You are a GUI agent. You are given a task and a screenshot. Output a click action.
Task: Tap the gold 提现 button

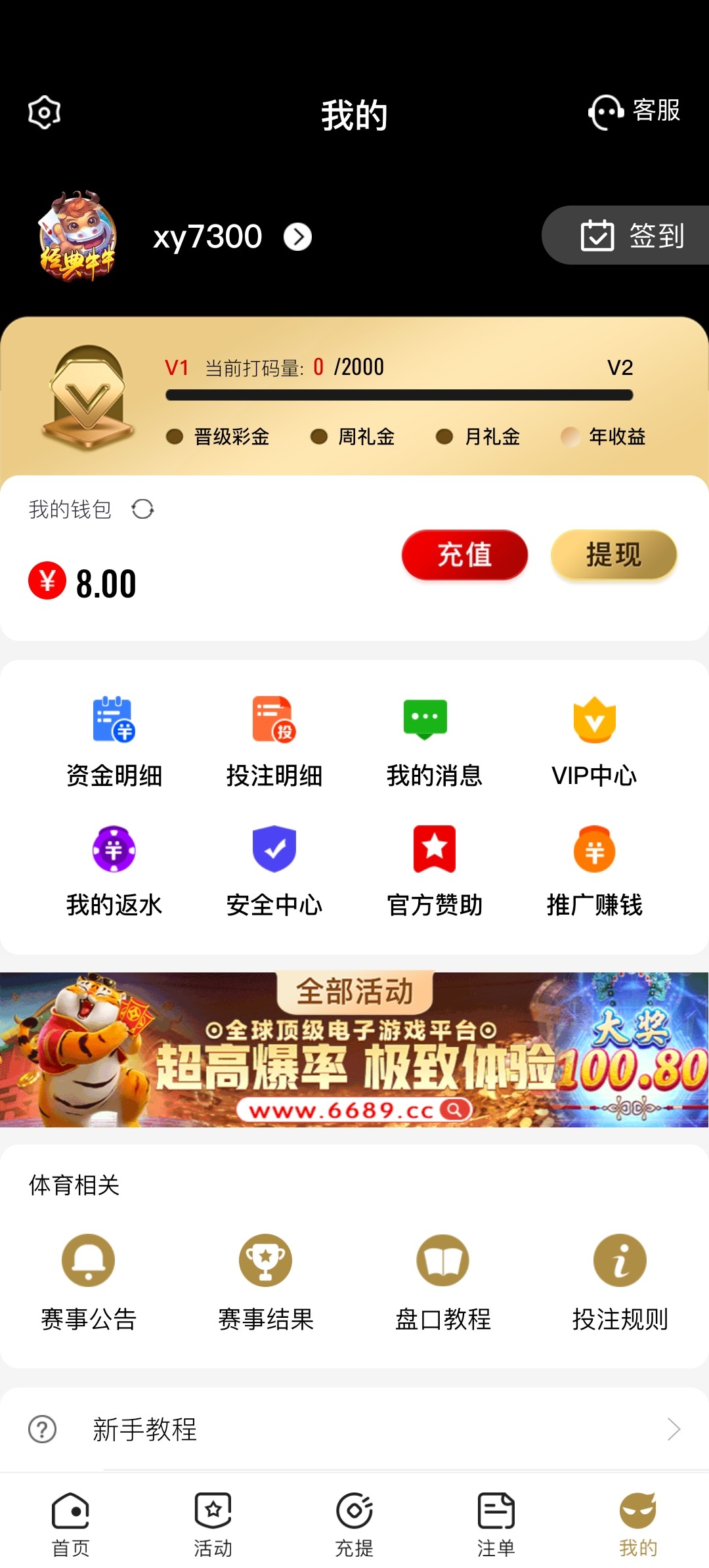[x=613, y=555]
